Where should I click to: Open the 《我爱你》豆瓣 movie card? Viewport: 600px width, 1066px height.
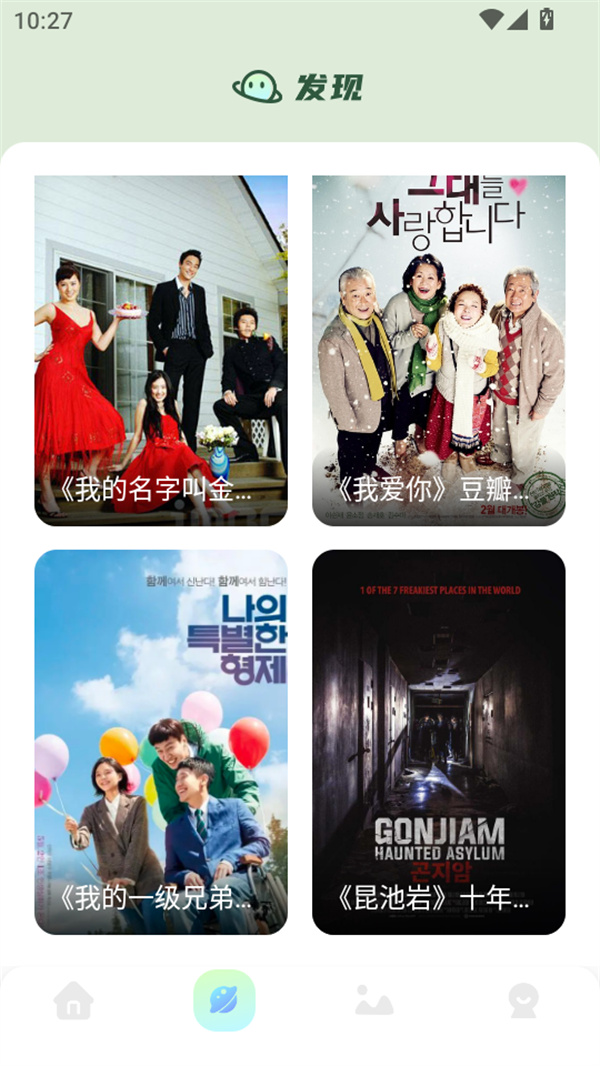pos(438,350)
